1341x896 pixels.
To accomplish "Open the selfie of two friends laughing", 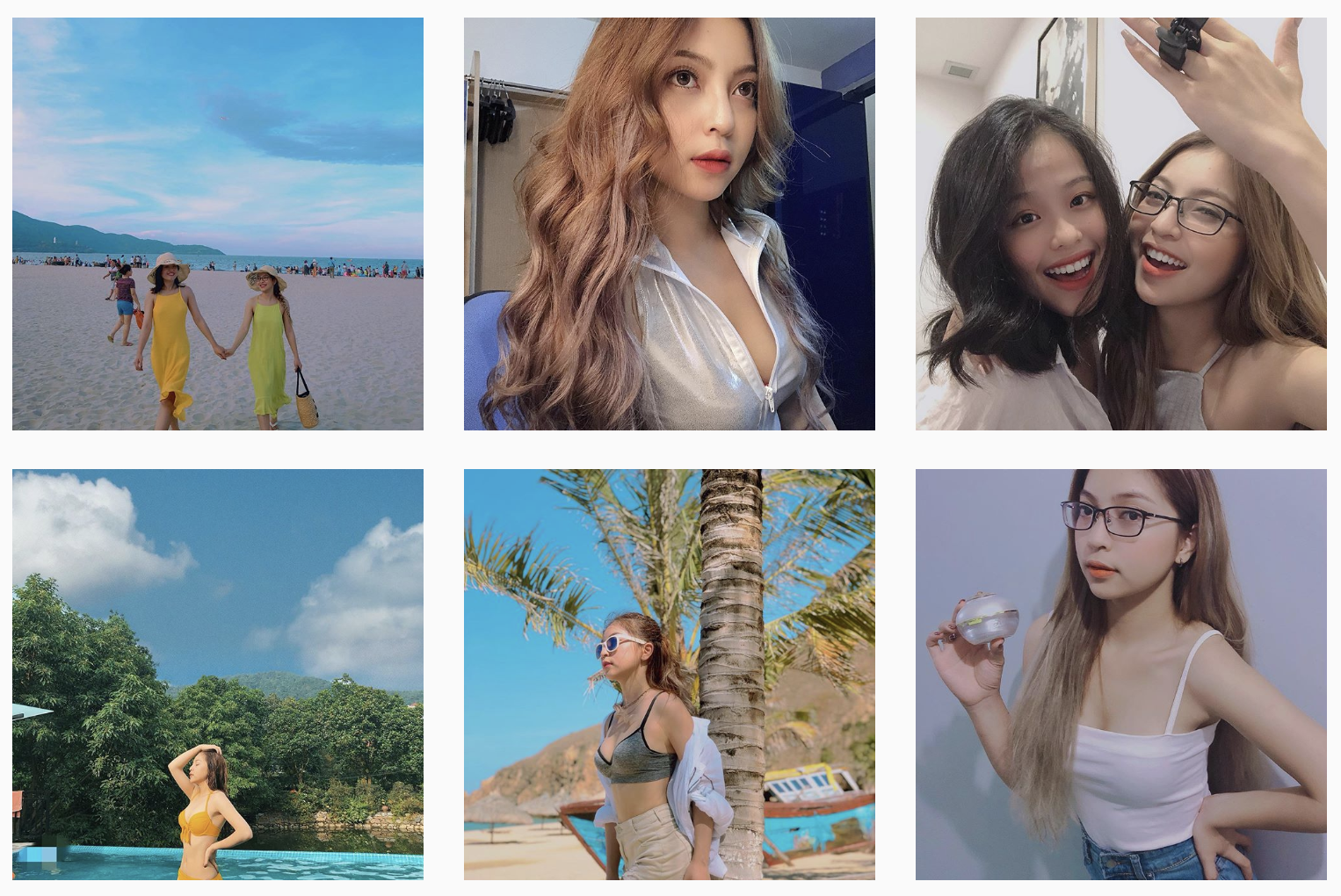I will [1120, 224].
